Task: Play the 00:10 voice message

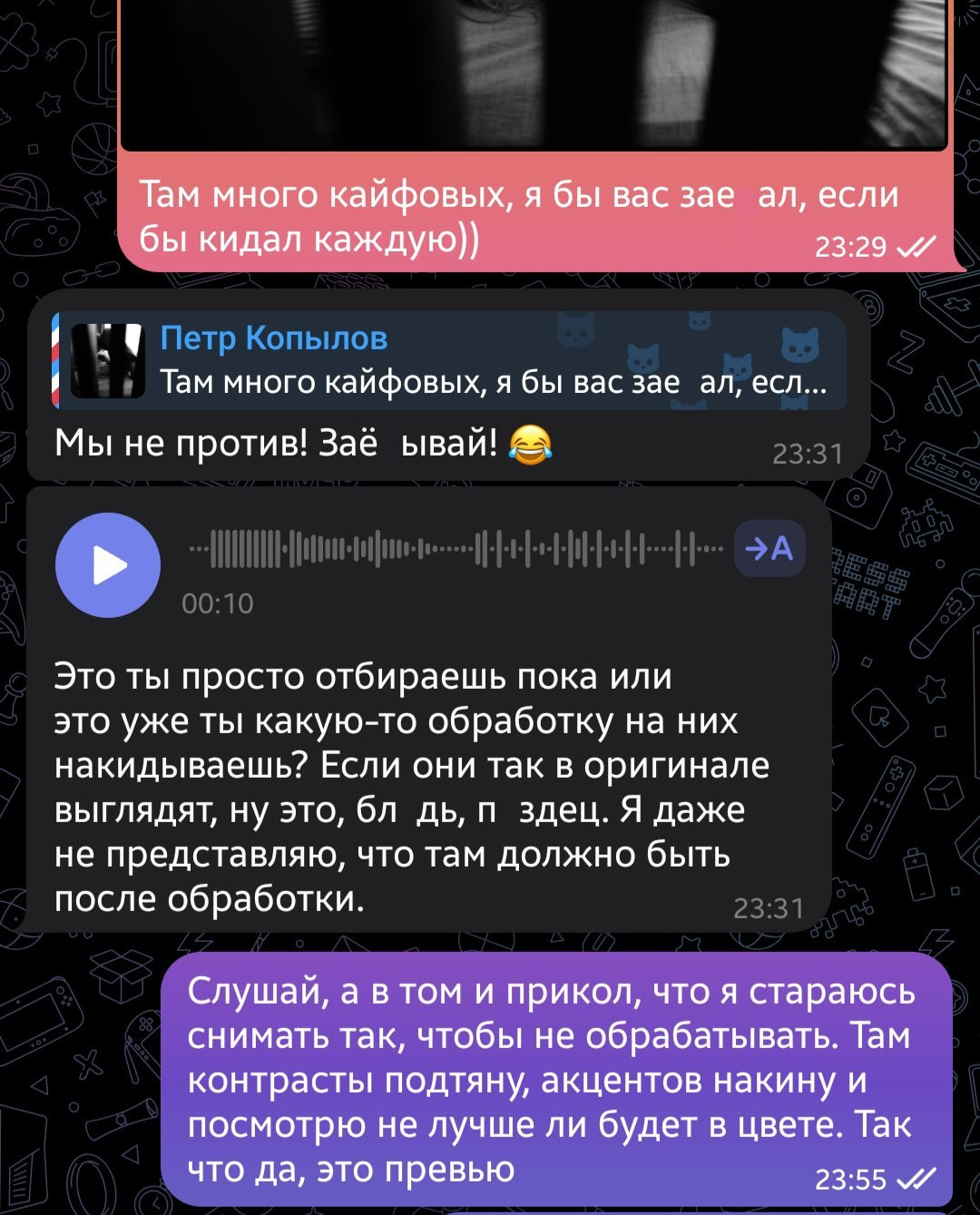Action: (x=108, y=564)
